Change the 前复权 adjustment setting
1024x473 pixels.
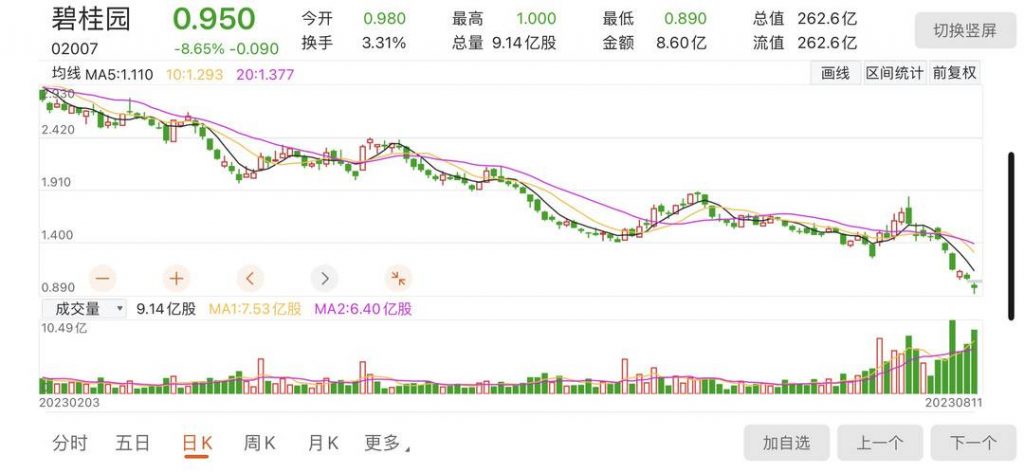point(953,73)
